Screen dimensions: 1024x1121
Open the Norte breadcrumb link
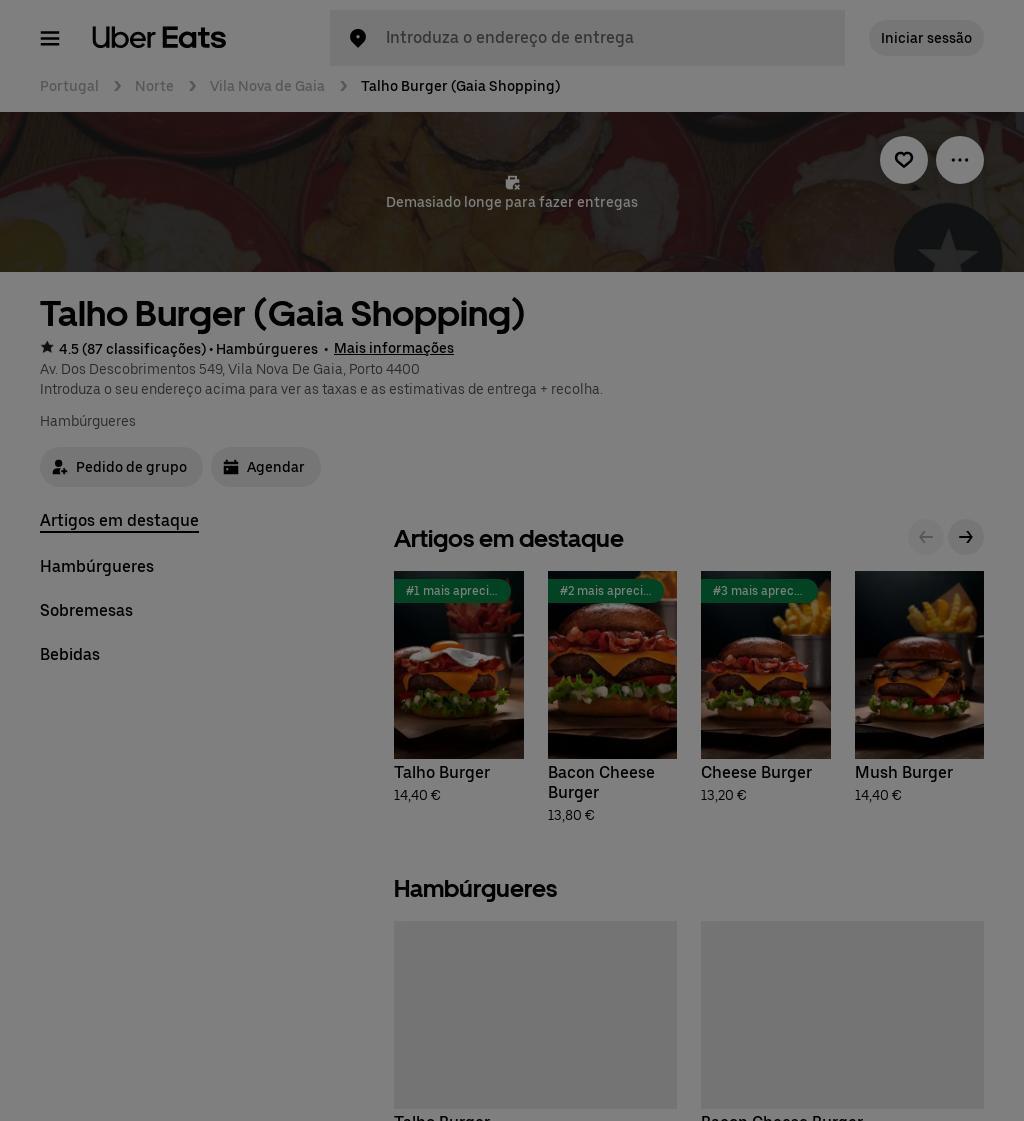pos(154,86)
